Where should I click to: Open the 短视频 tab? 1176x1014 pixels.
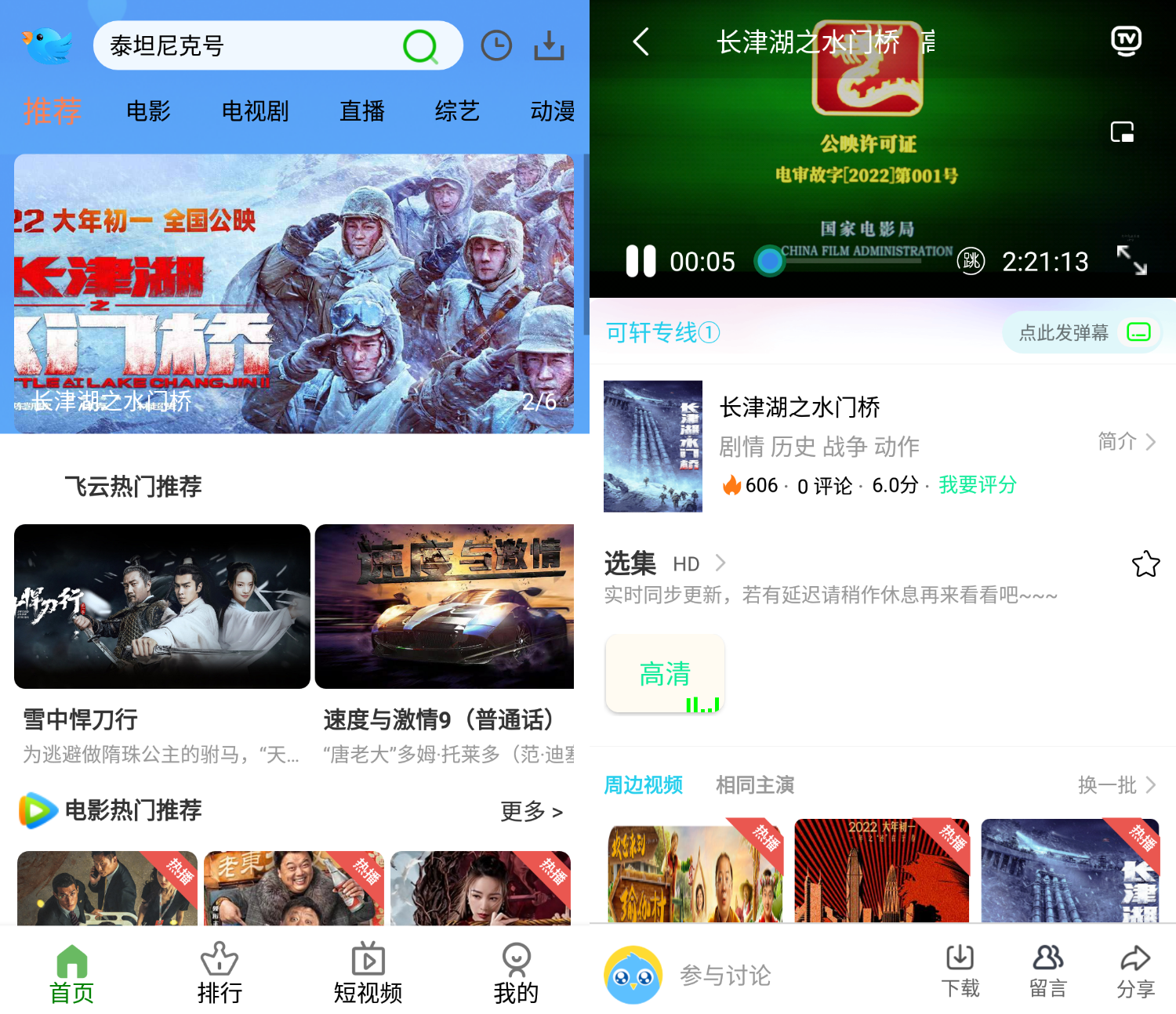click(368, 973)
